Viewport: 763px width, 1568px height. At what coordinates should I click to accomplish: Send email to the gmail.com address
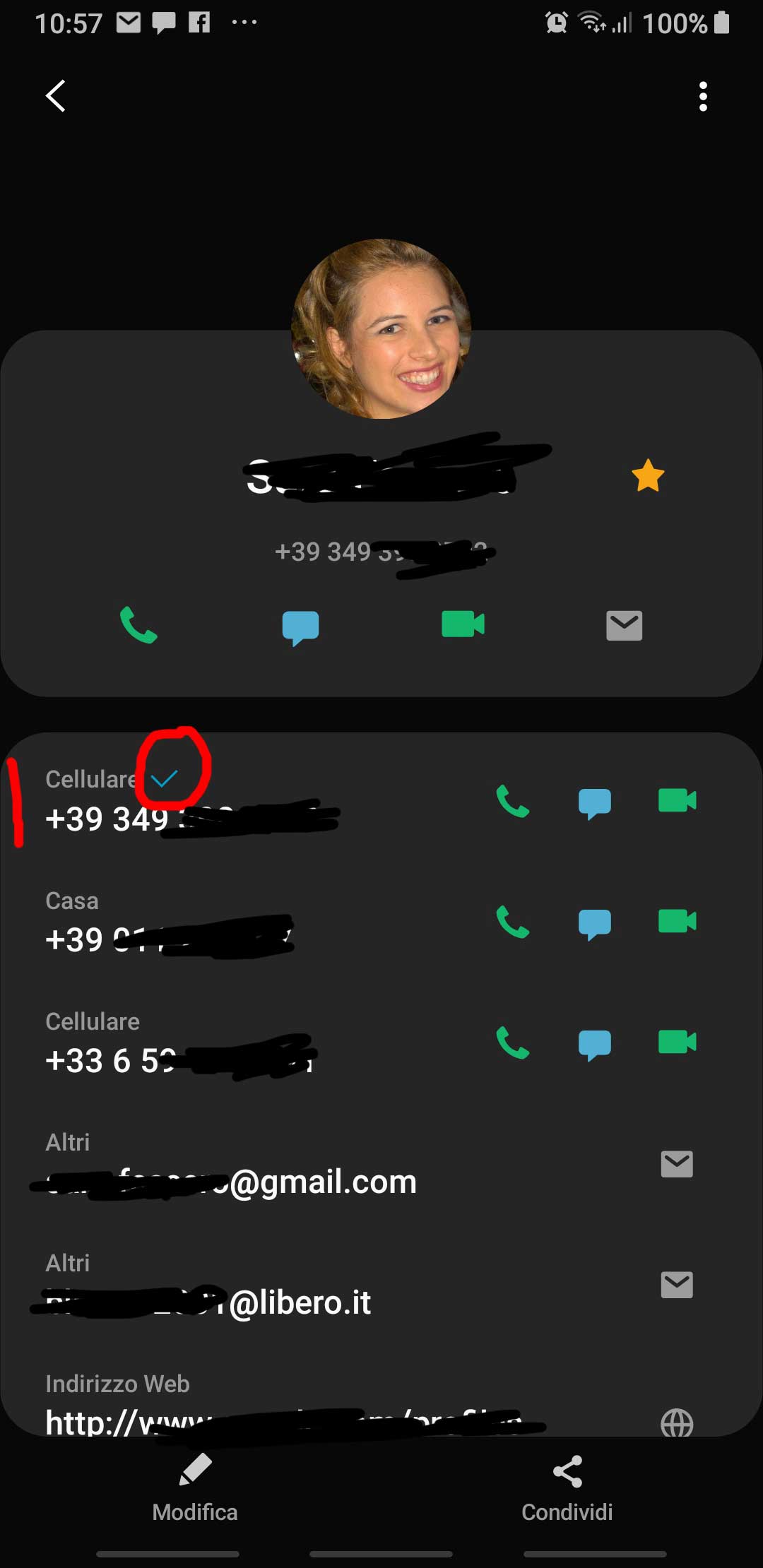click(677, 1164)
